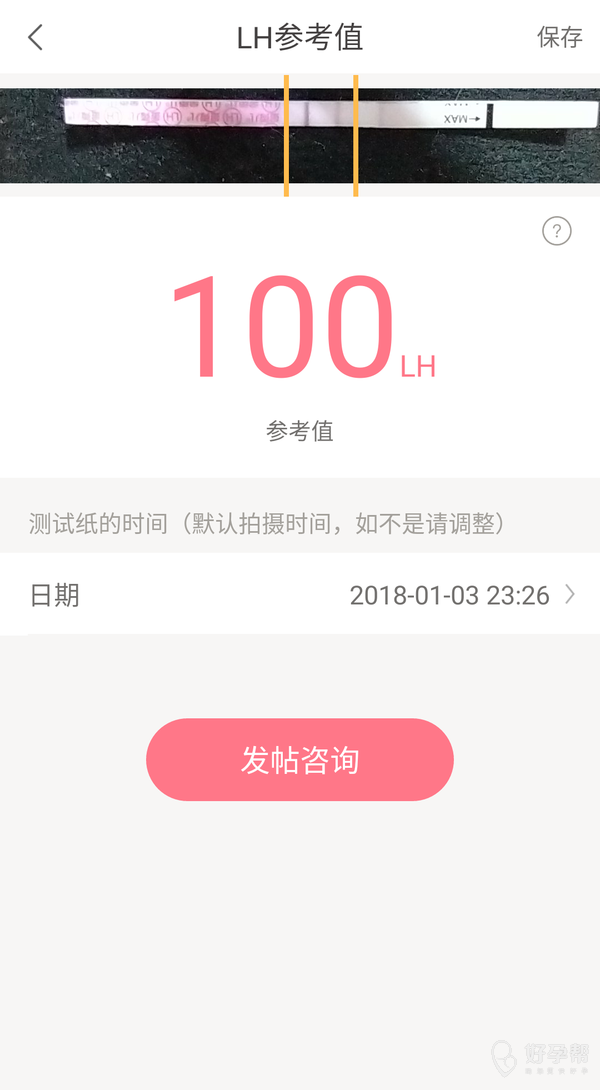Viewport: 600px width, 1090px height.
Task: Tap the 发帖咨询 button
Action: [300, 760]
